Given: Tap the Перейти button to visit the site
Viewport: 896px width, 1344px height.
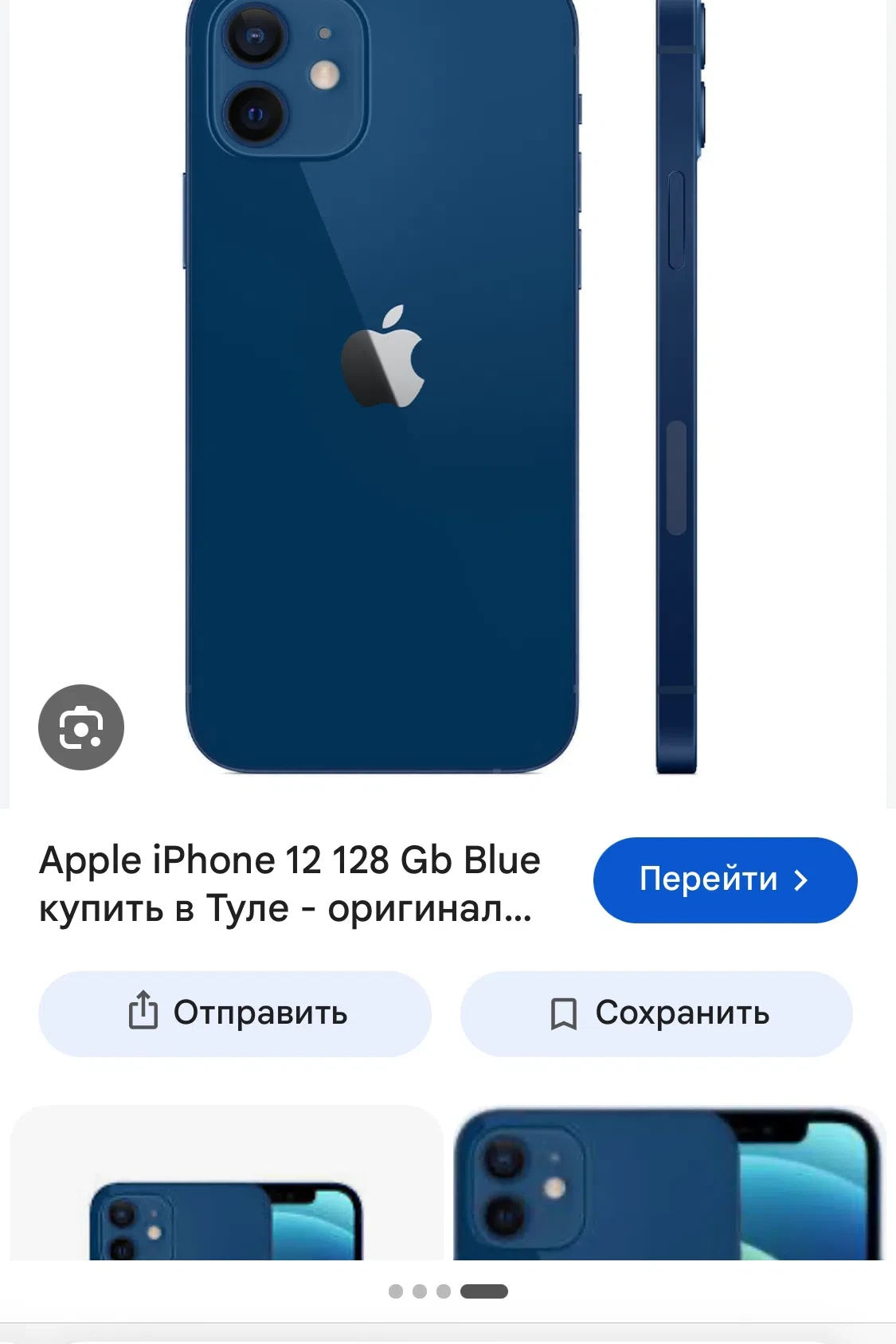Looking at the screenshot, I should click(725, 880).
